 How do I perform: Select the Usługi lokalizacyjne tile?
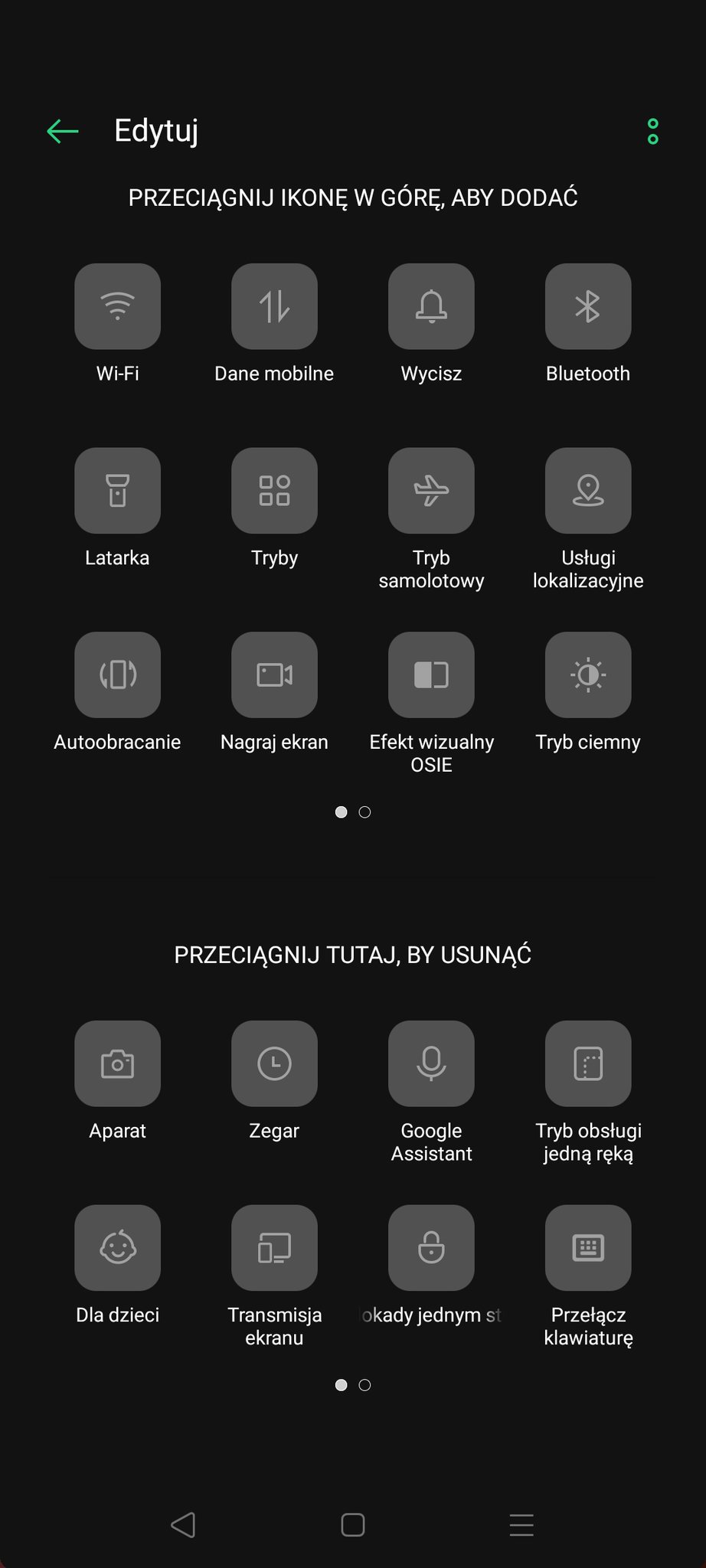[588, 491]
